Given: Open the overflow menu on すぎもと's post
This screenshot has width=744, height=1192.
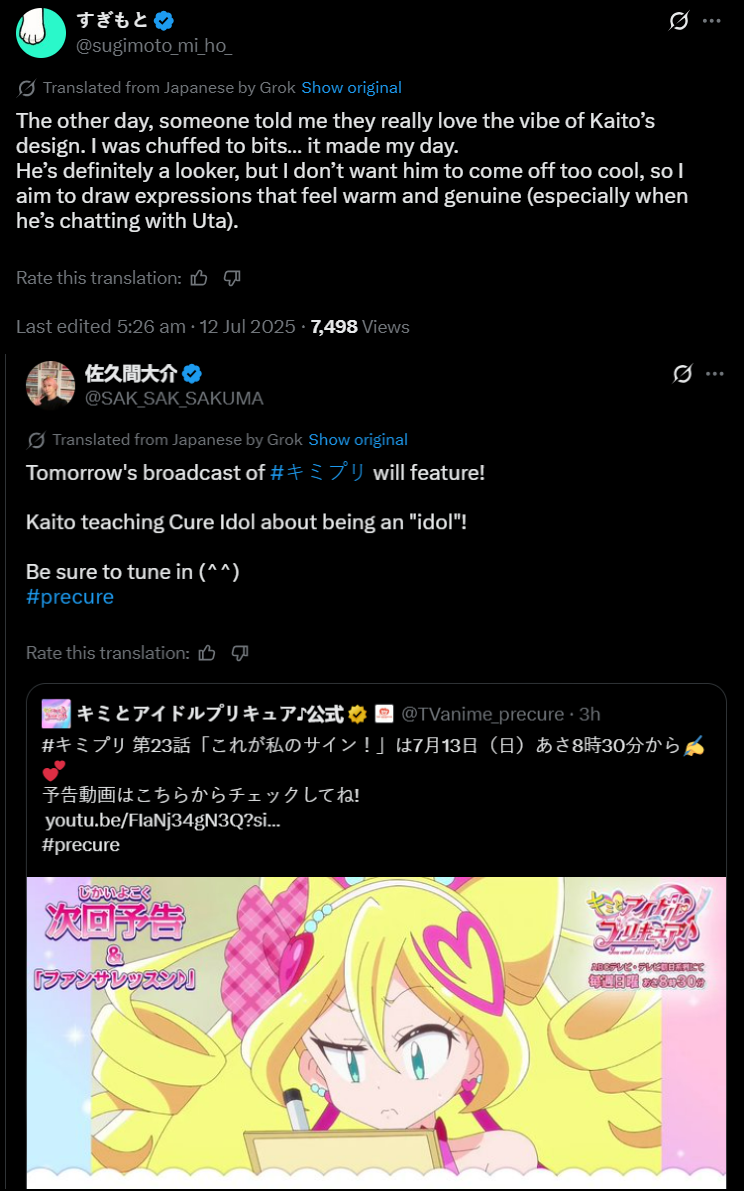Looking at the screenshot, I should (x=712, y=21).
